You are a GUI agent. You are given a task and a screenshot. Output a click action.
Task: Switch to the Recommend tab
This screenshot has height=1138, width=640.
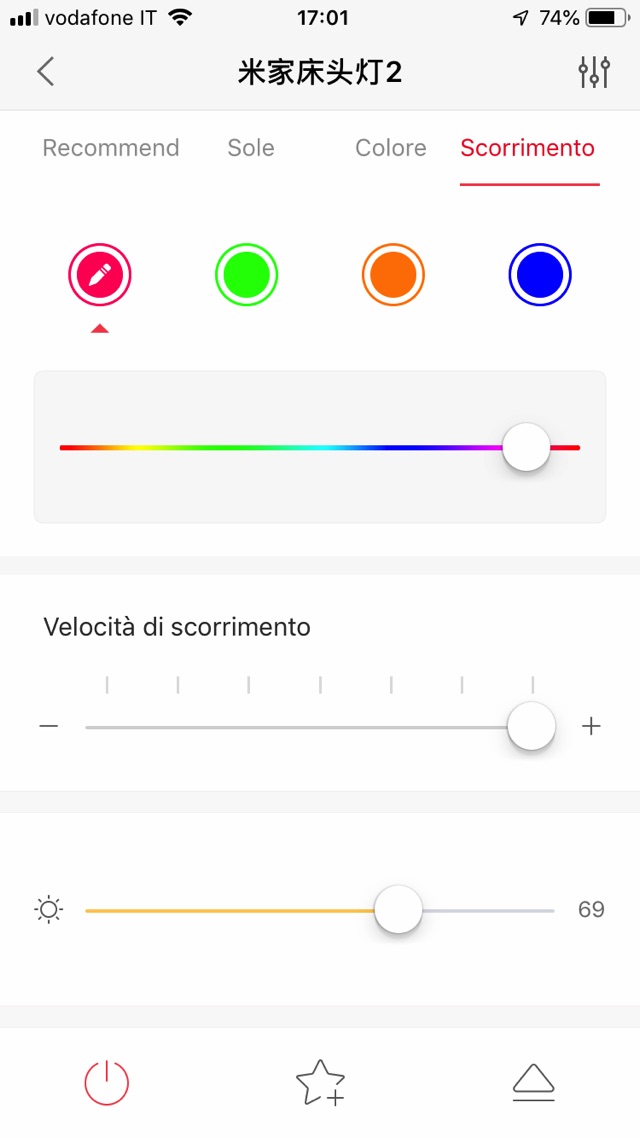coord(111,148)
